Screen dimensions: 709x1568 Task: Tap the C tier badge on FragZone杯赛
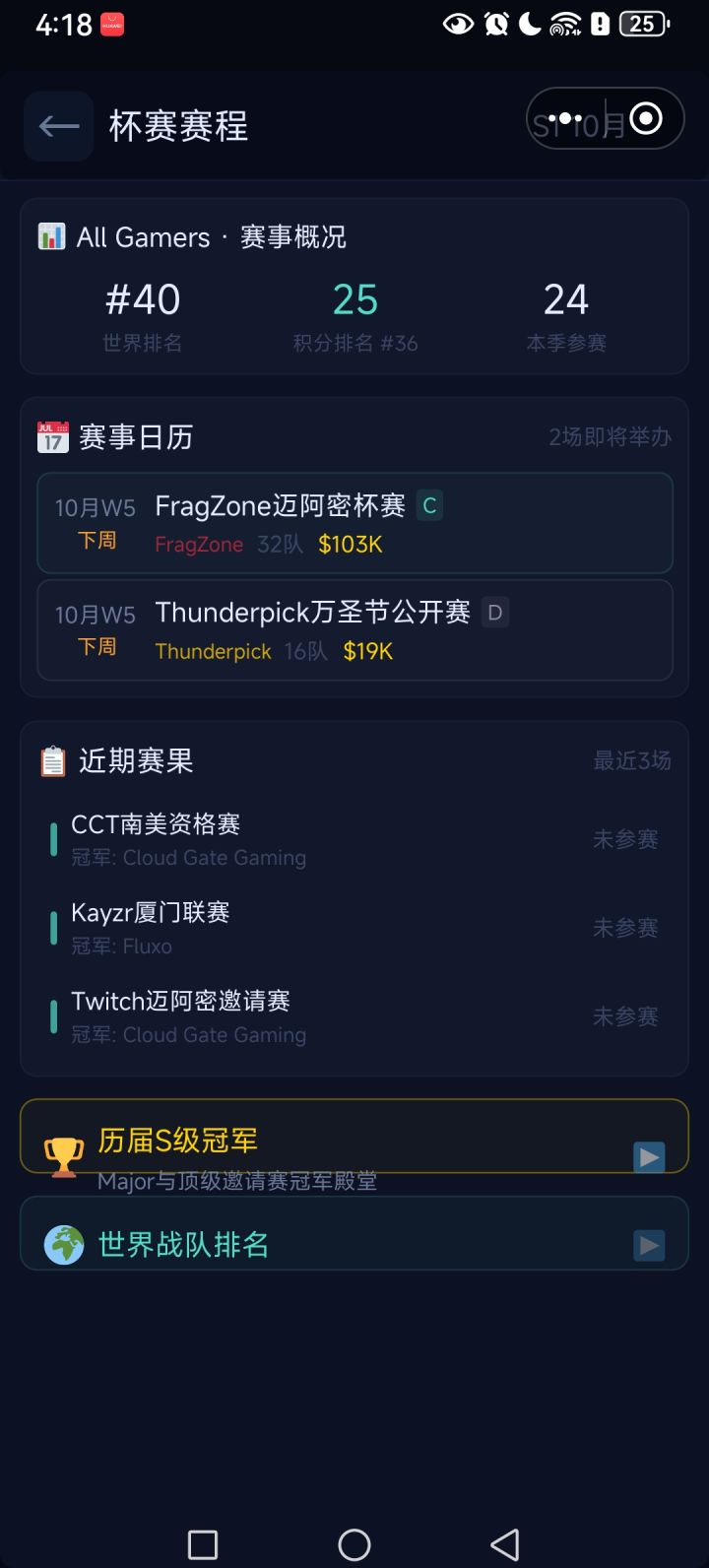pyautogui.click(x=429, y=504)
